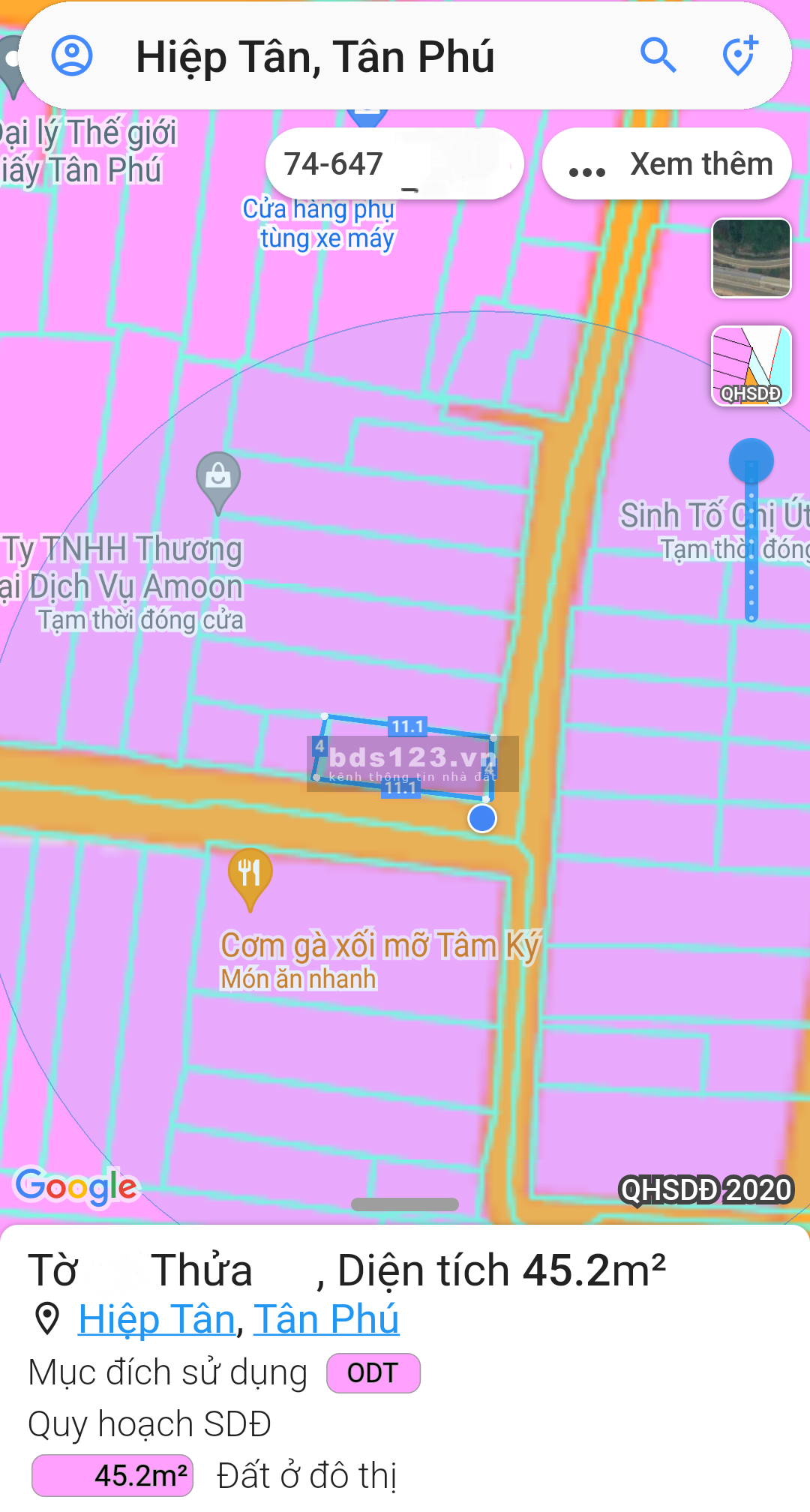This screenshot has height=1512, width=810.
Task: Select the 74-647 chip
Action: coord(394,163)
